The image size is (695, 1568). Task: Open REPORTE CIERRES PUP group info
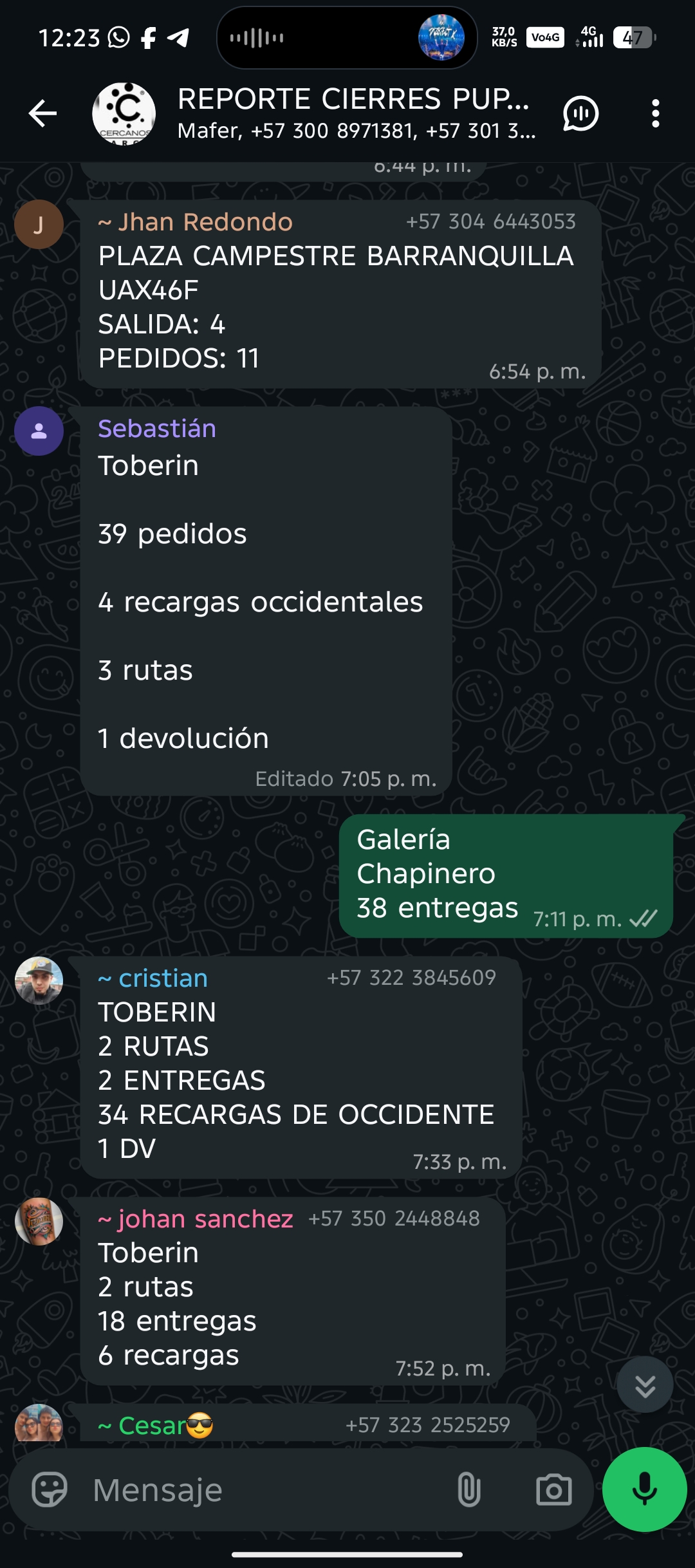point(353,113)
